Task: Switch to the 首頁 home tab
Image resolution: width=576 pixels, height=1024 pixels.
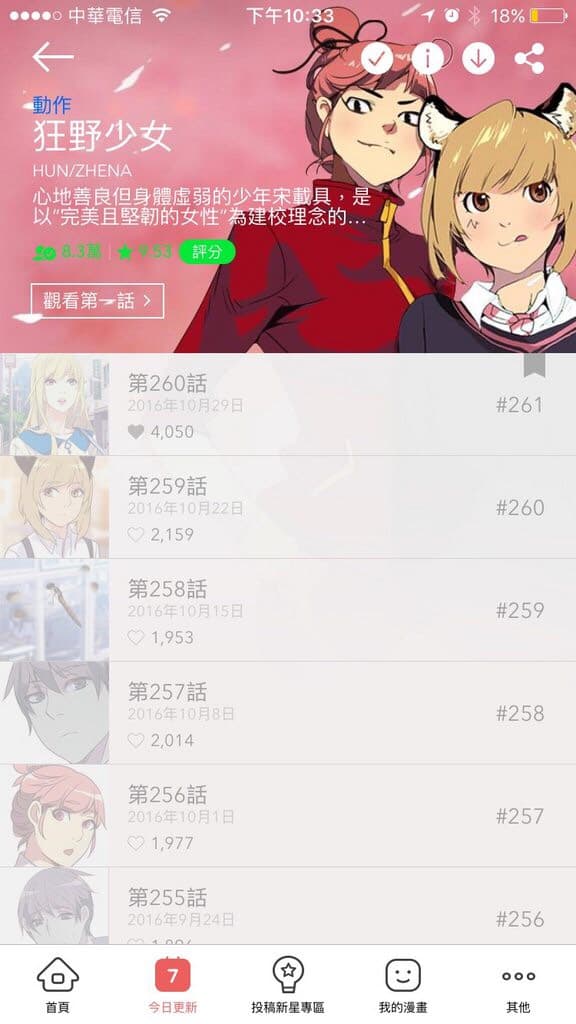Action: tap(57, 985)
